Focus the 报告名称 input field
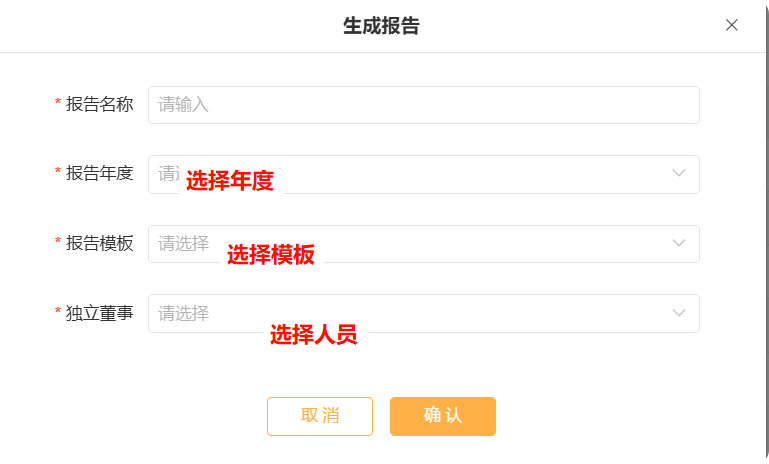 [x=423, y=105]
